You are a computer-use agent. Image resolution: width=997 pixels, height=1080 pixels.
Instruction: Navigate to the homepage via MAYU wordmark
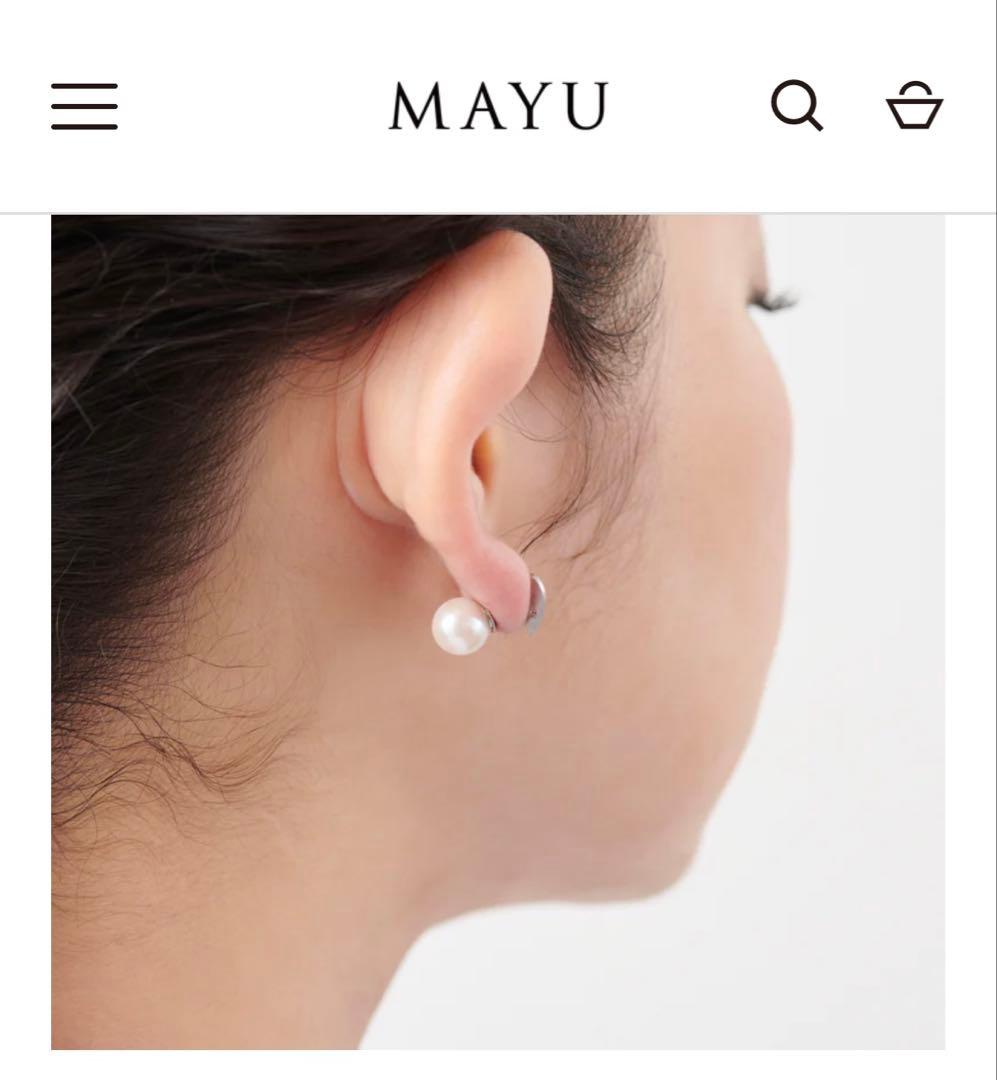click(498, 106)
